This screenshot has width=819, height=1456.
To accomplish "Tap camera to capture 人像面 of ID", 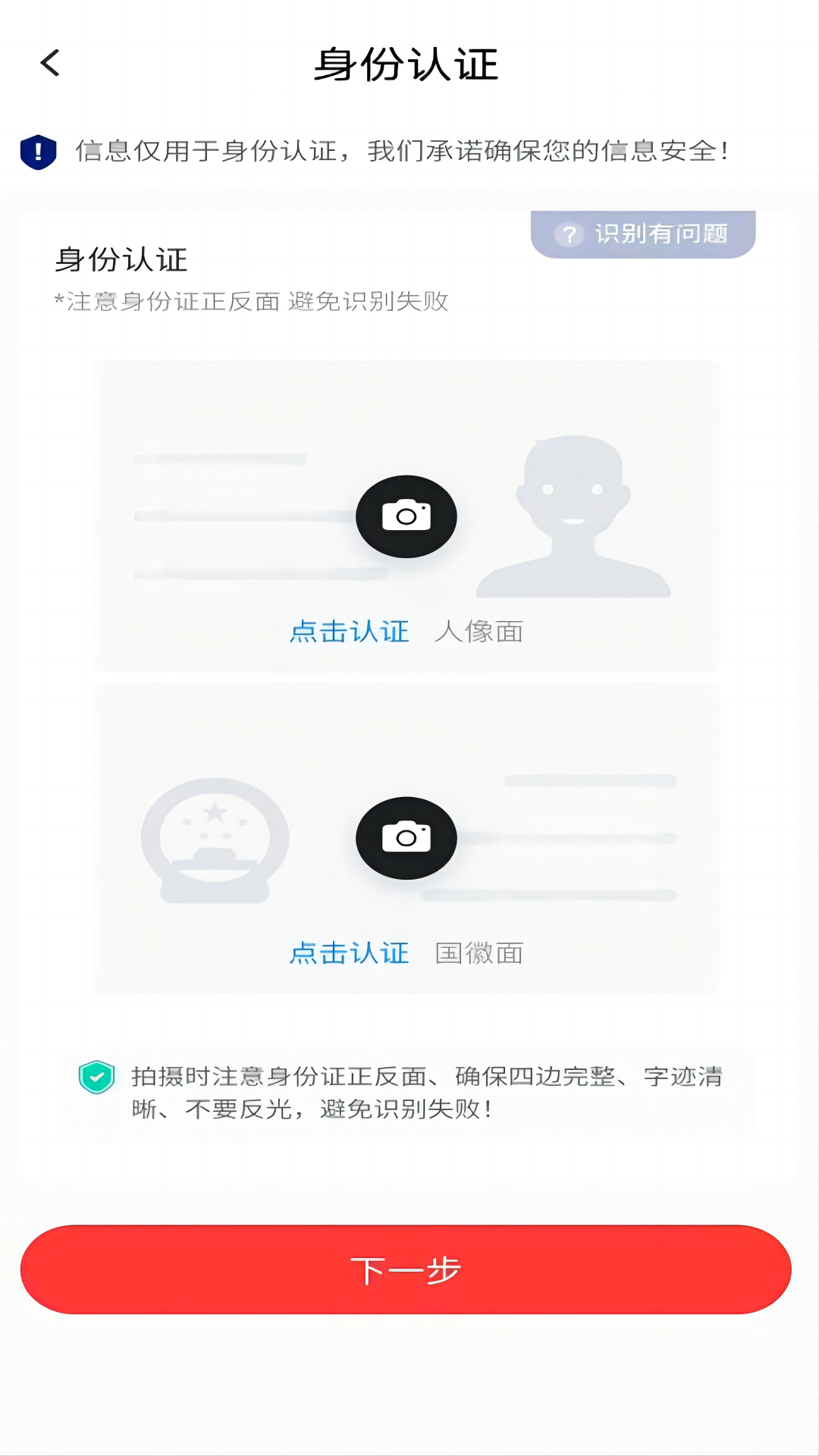I will pos(406,516).
